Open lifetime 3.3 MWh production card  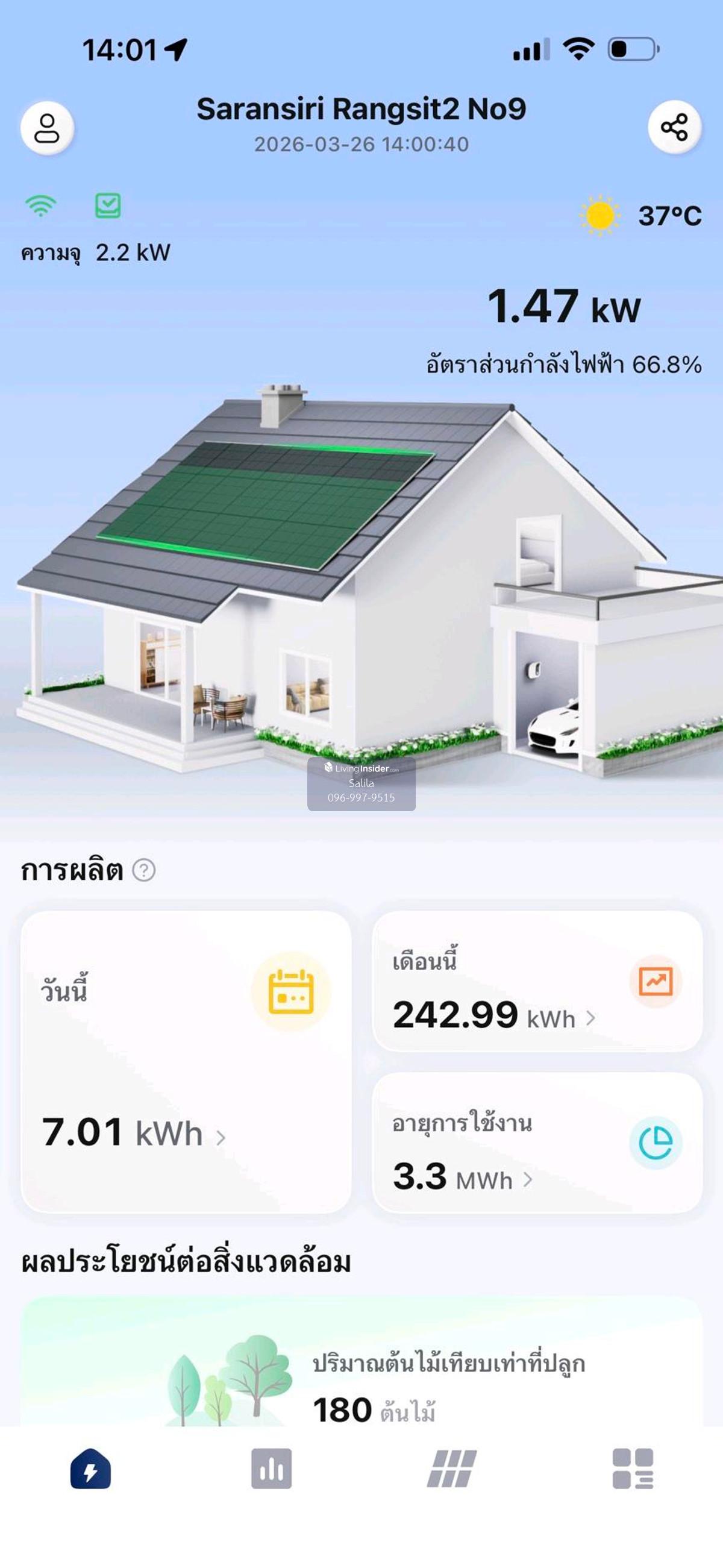(x=537, y=1143)
